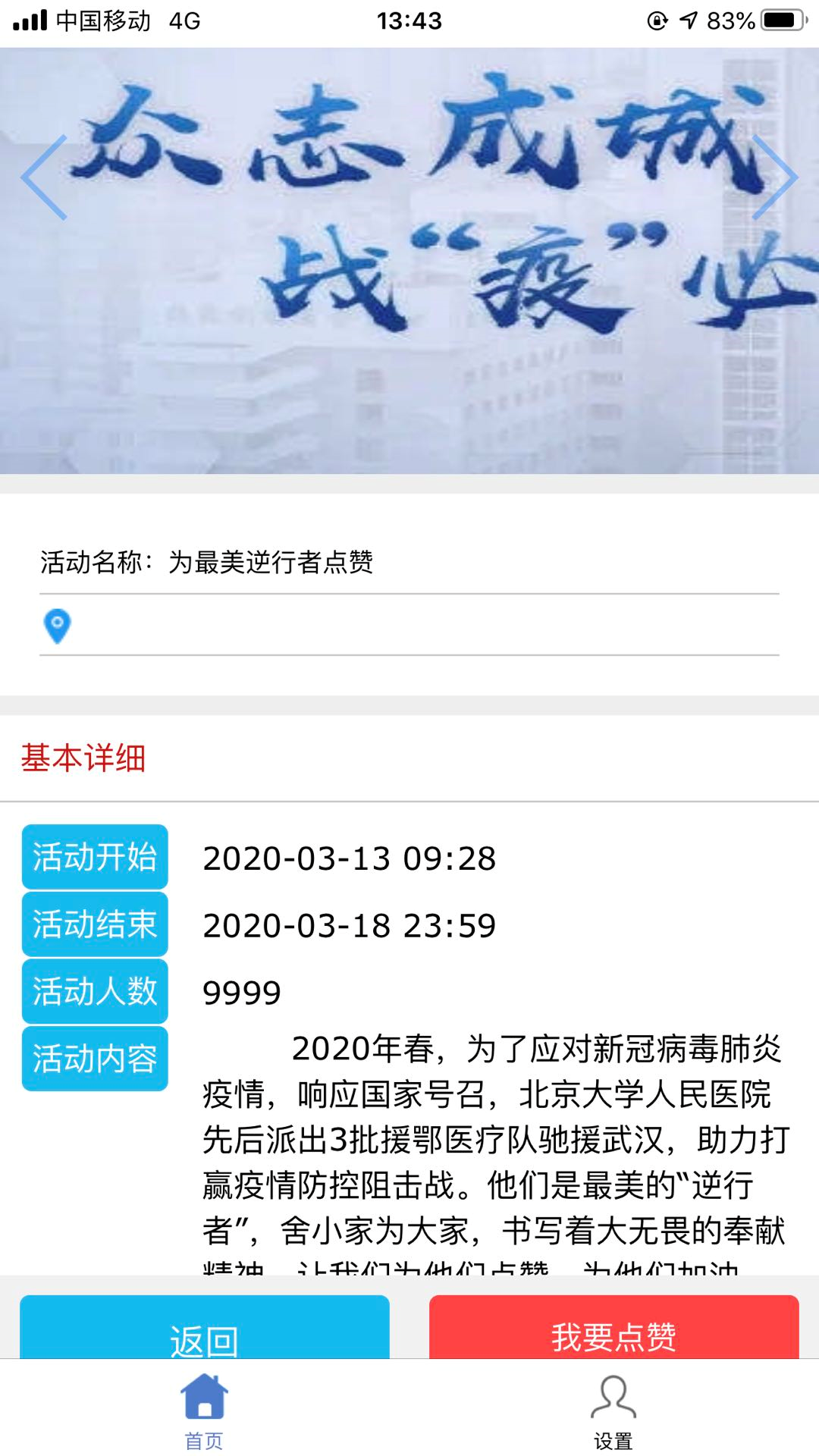Show the next banner image

point(775,178)
